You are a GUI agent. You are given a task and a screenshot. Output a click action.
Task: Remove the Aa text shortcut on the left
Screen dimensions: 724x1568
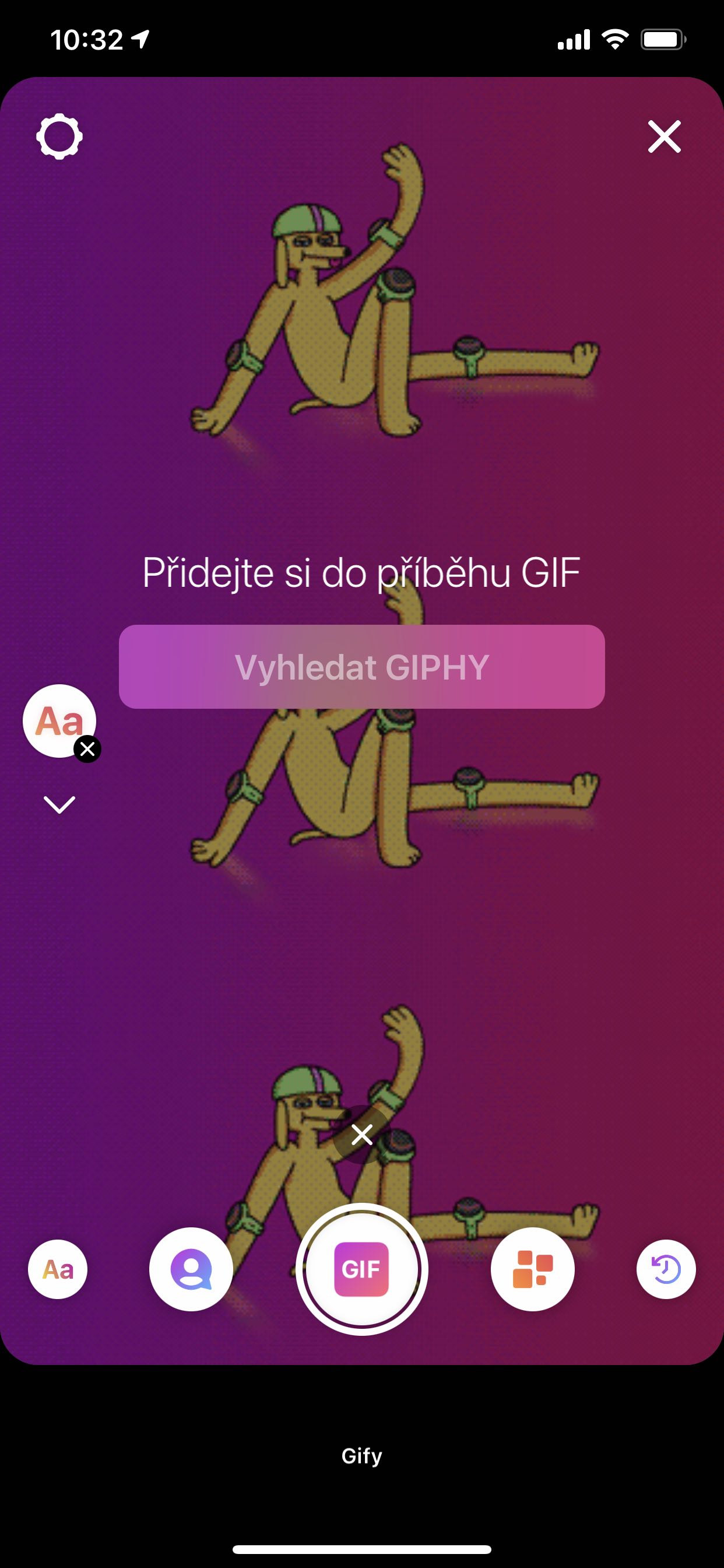coord(87,750)
